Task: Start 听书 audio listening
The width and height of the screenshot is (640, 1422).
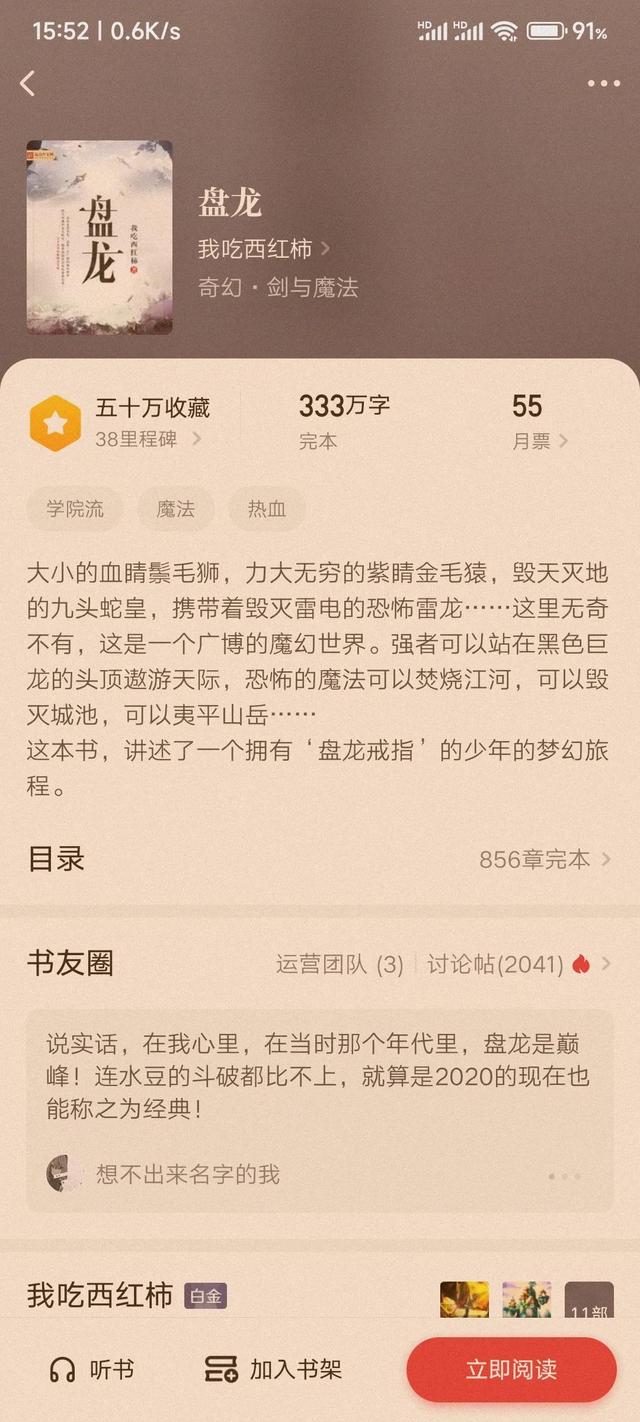Action: [92, 1369]
